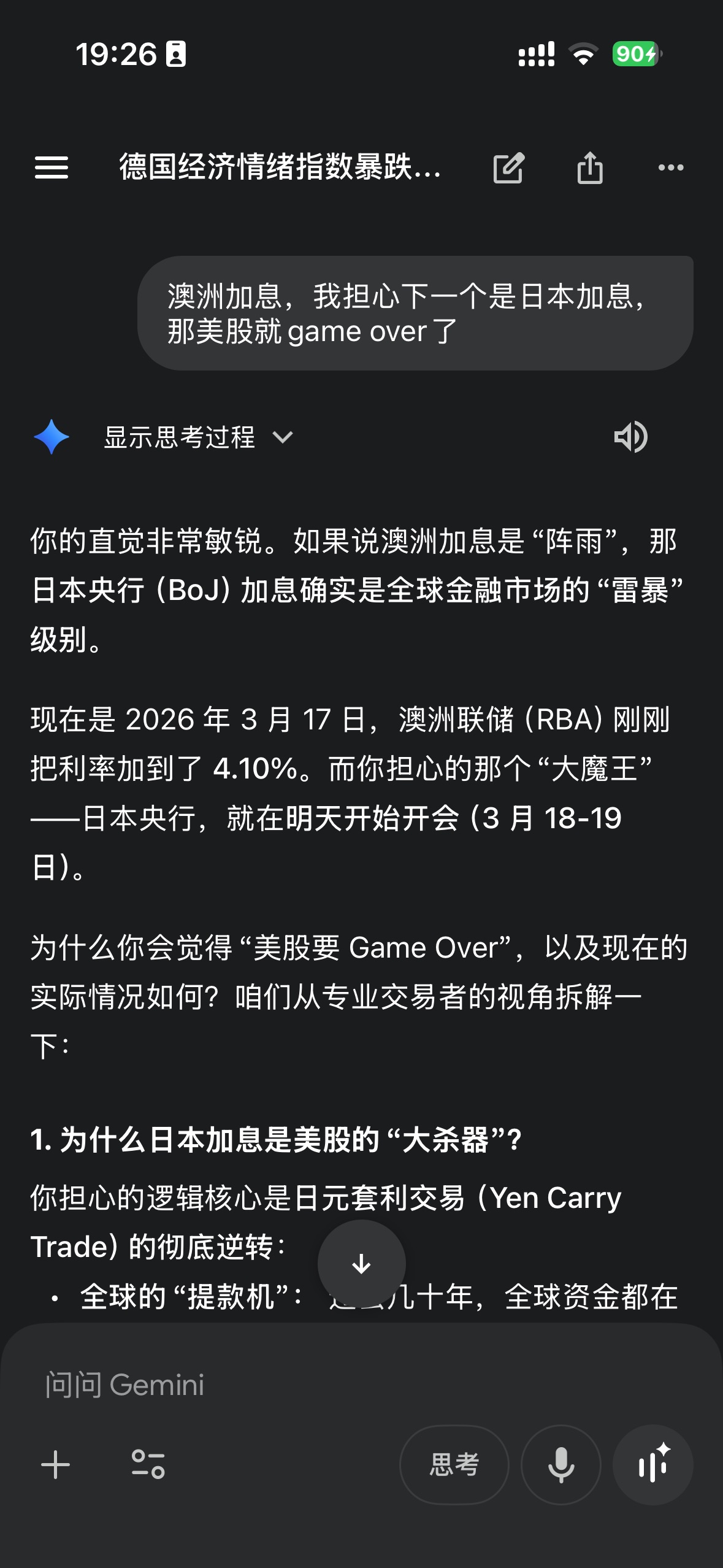
Task: Open the hamburger side menu
Action: pos(52,167)
